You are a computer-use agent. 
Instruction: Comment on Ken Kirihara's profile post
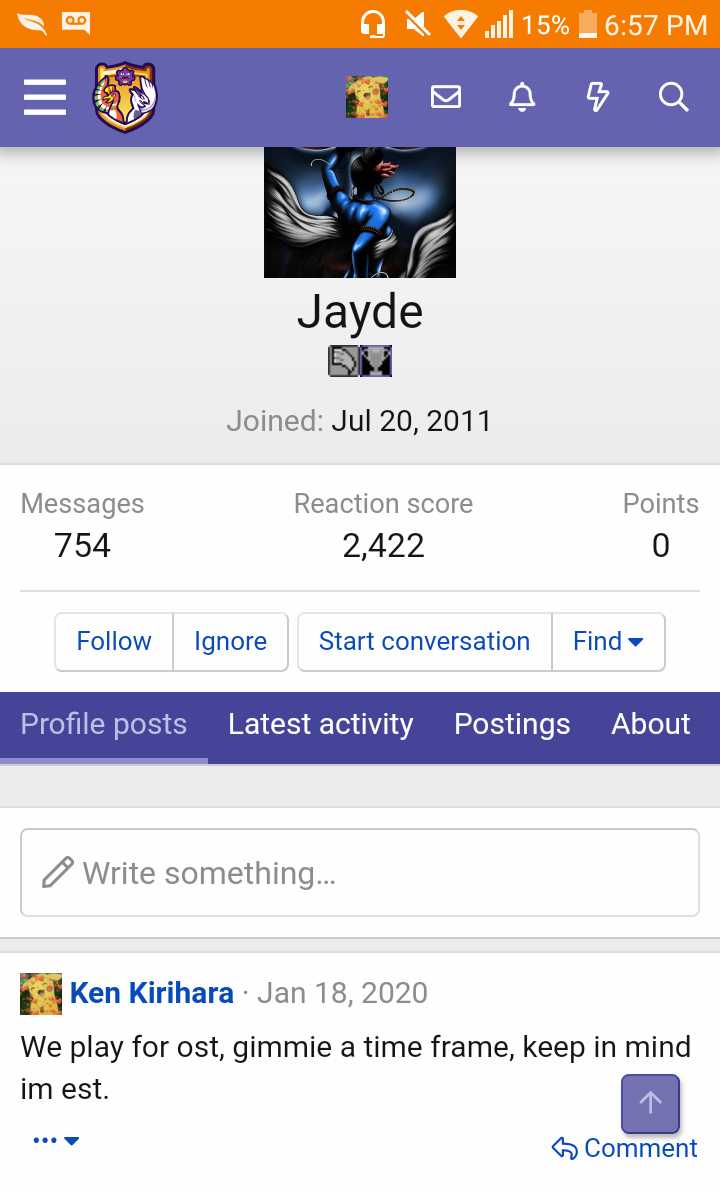pyautogui.click(x=625, y=1148)
